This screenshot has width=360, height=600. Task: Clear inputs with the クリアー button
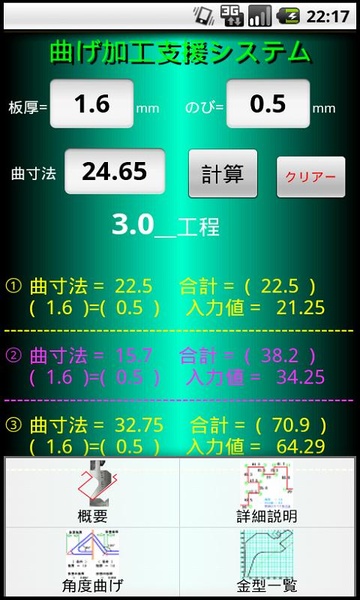(311, 177)
